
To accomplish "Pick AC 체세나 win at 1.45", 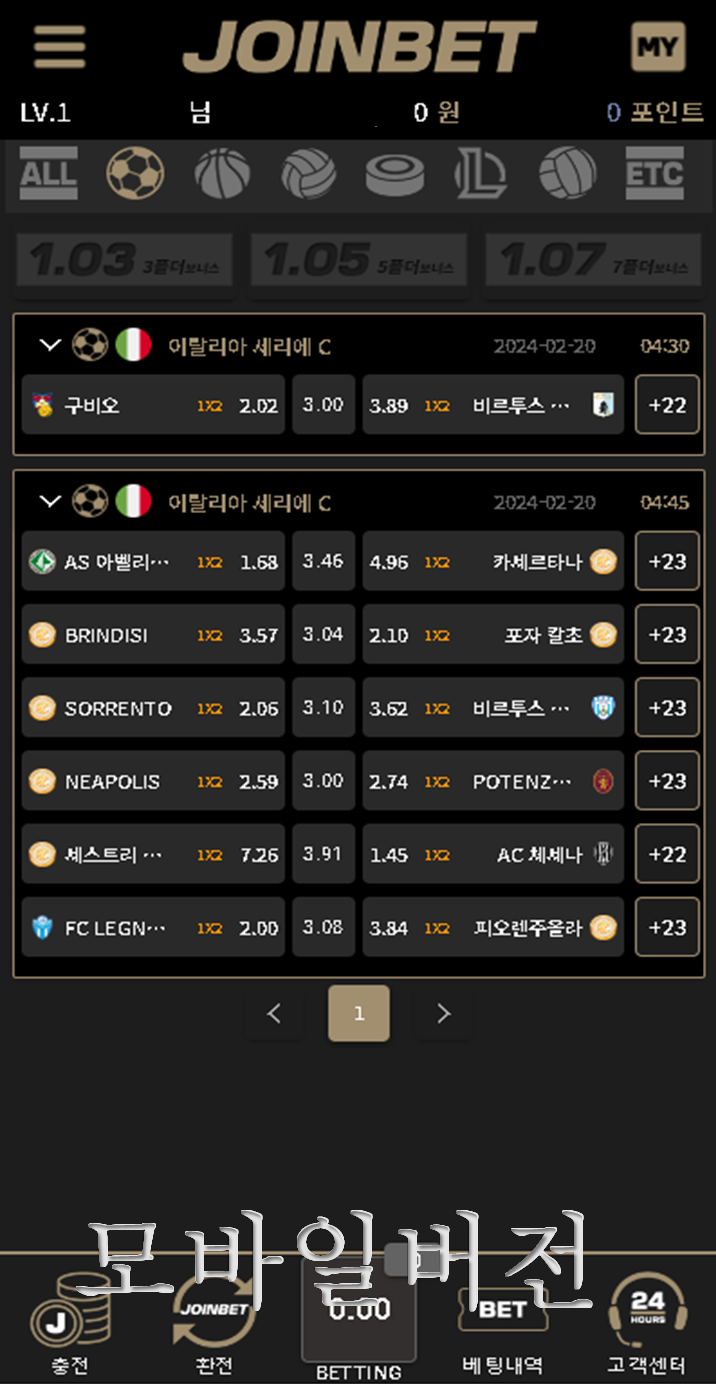I will coord(493,854).
